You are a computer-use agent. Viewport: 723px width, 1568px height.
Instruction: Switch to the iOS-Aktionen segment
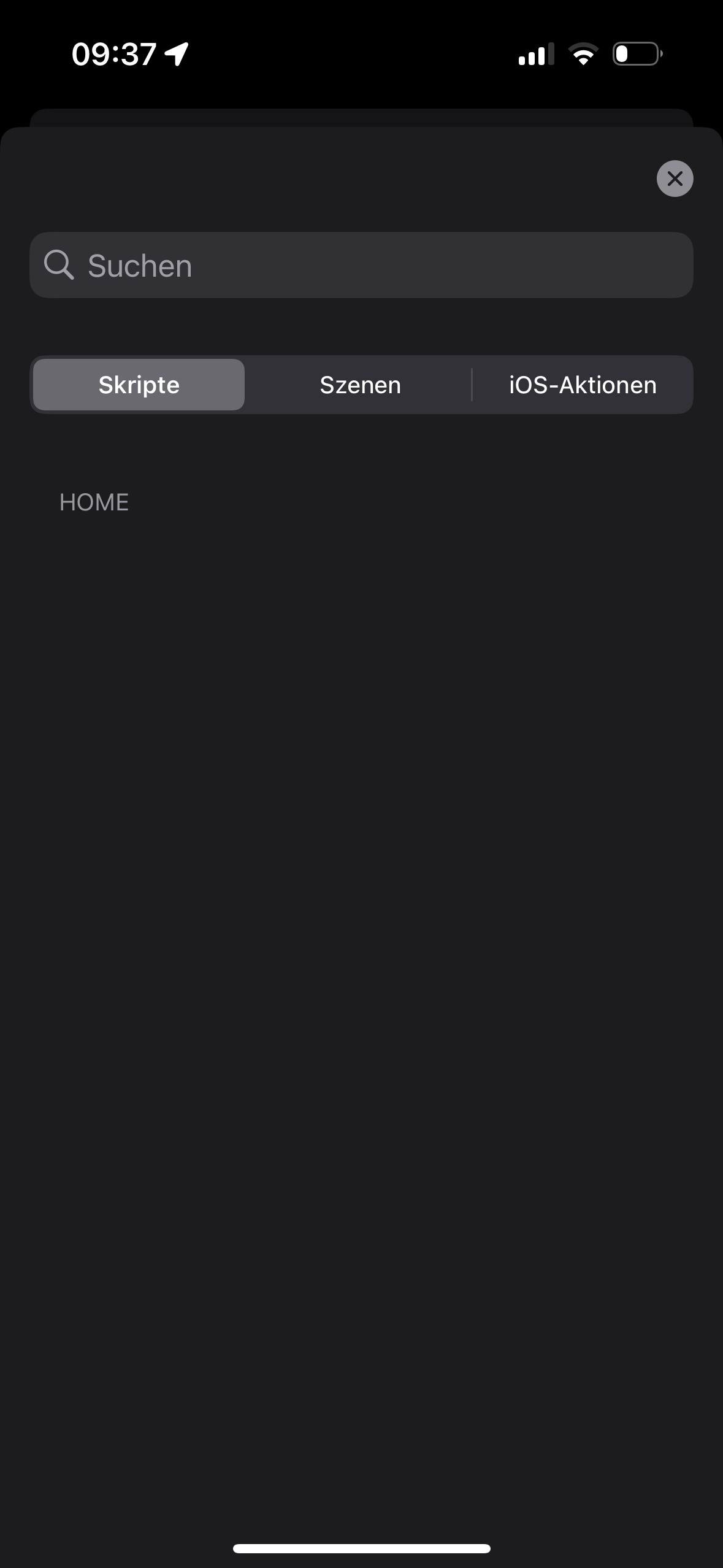pos(583,385)
